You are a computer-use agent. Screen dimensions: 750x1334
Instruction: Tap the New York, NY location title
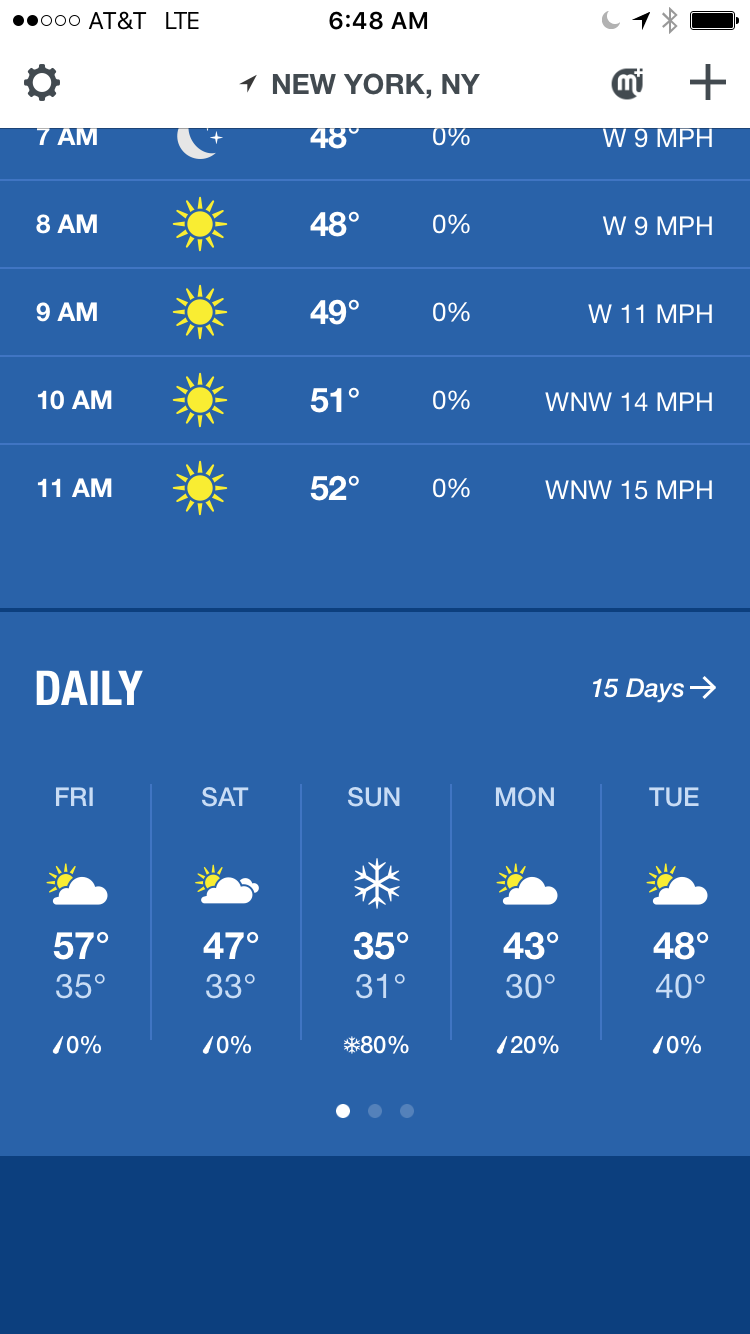click(x=360, y=85)
